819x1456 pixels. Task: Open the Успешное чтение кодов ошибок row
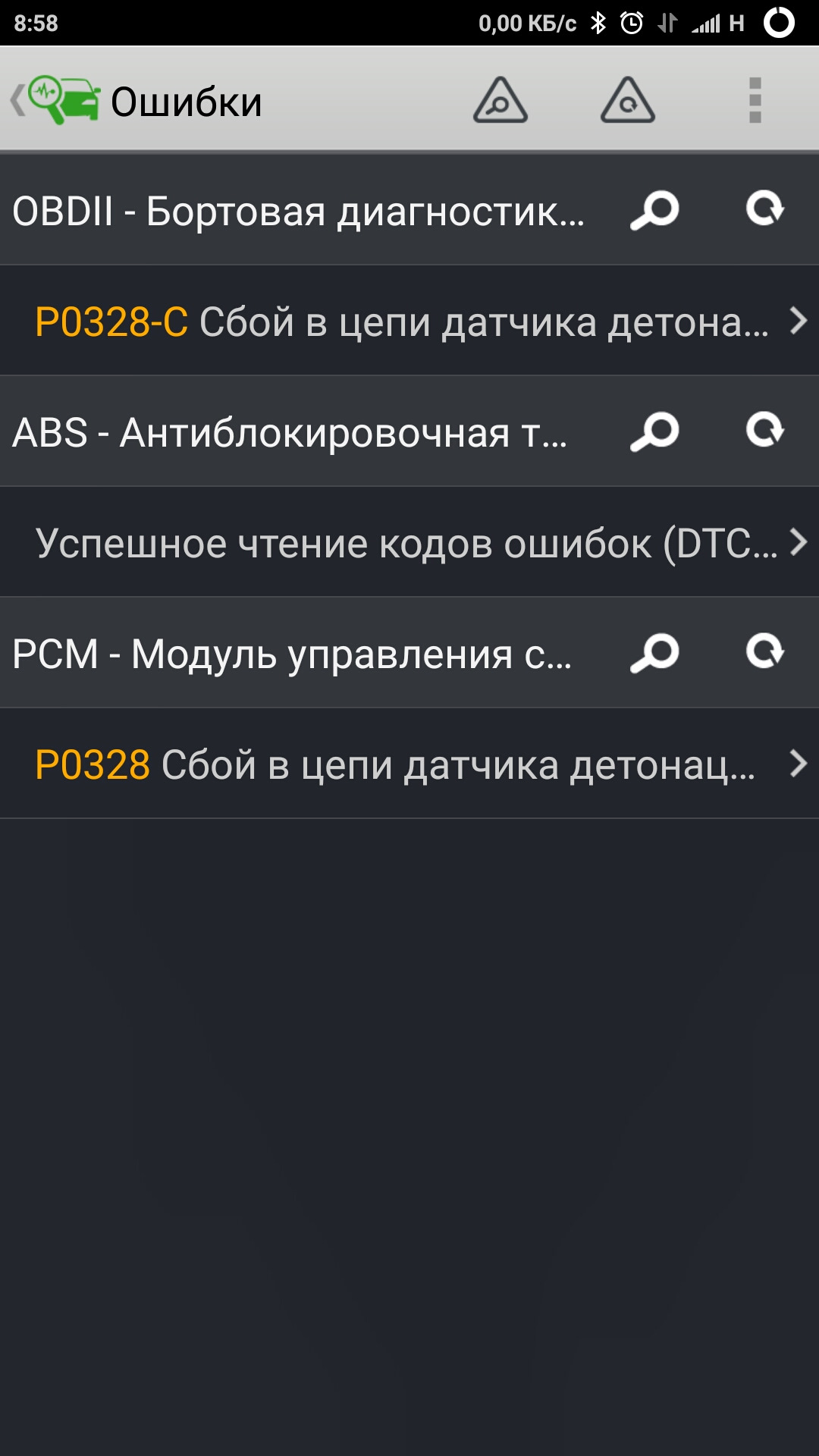tap(409, 543)
